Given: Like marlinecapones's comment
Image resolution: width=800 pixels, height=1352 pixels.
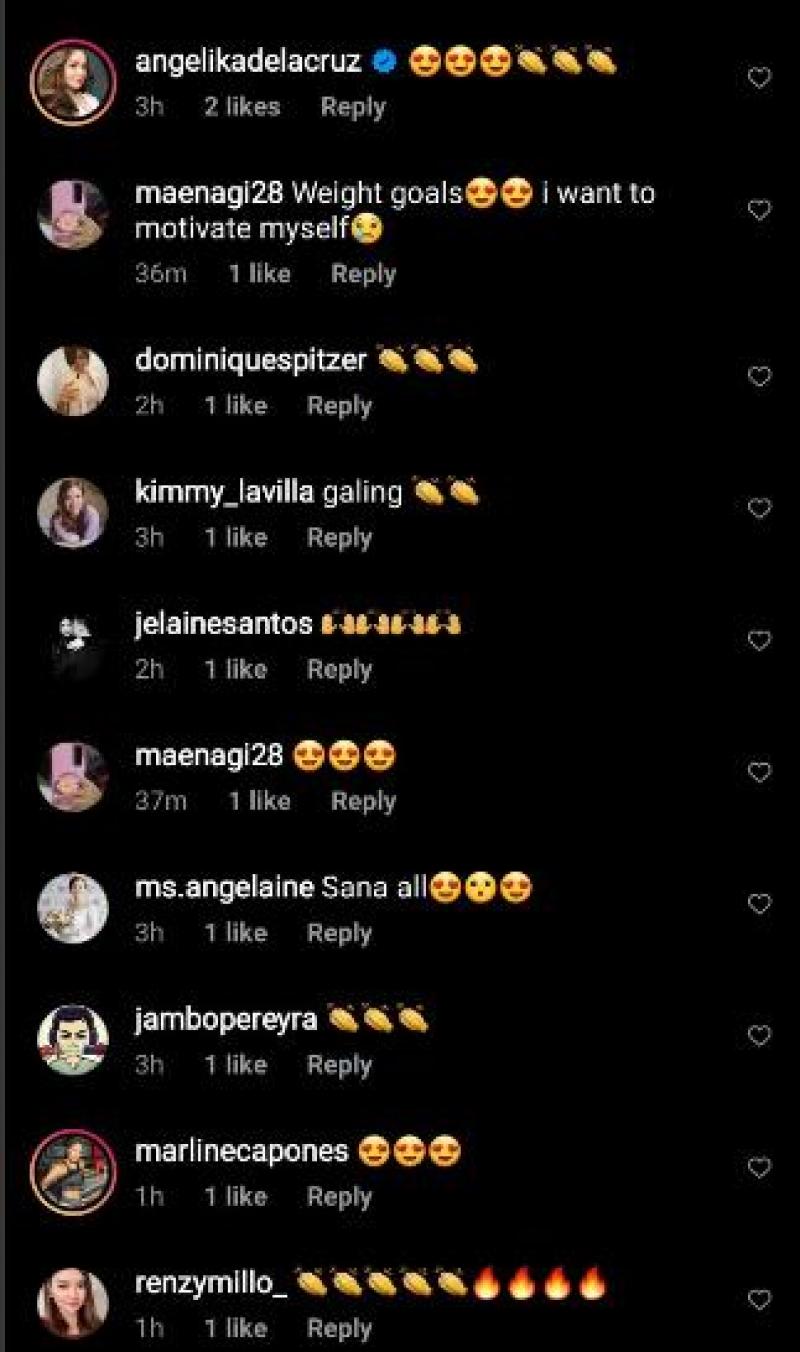Looking at the screenshot, I should click(x=760, y=1168).
